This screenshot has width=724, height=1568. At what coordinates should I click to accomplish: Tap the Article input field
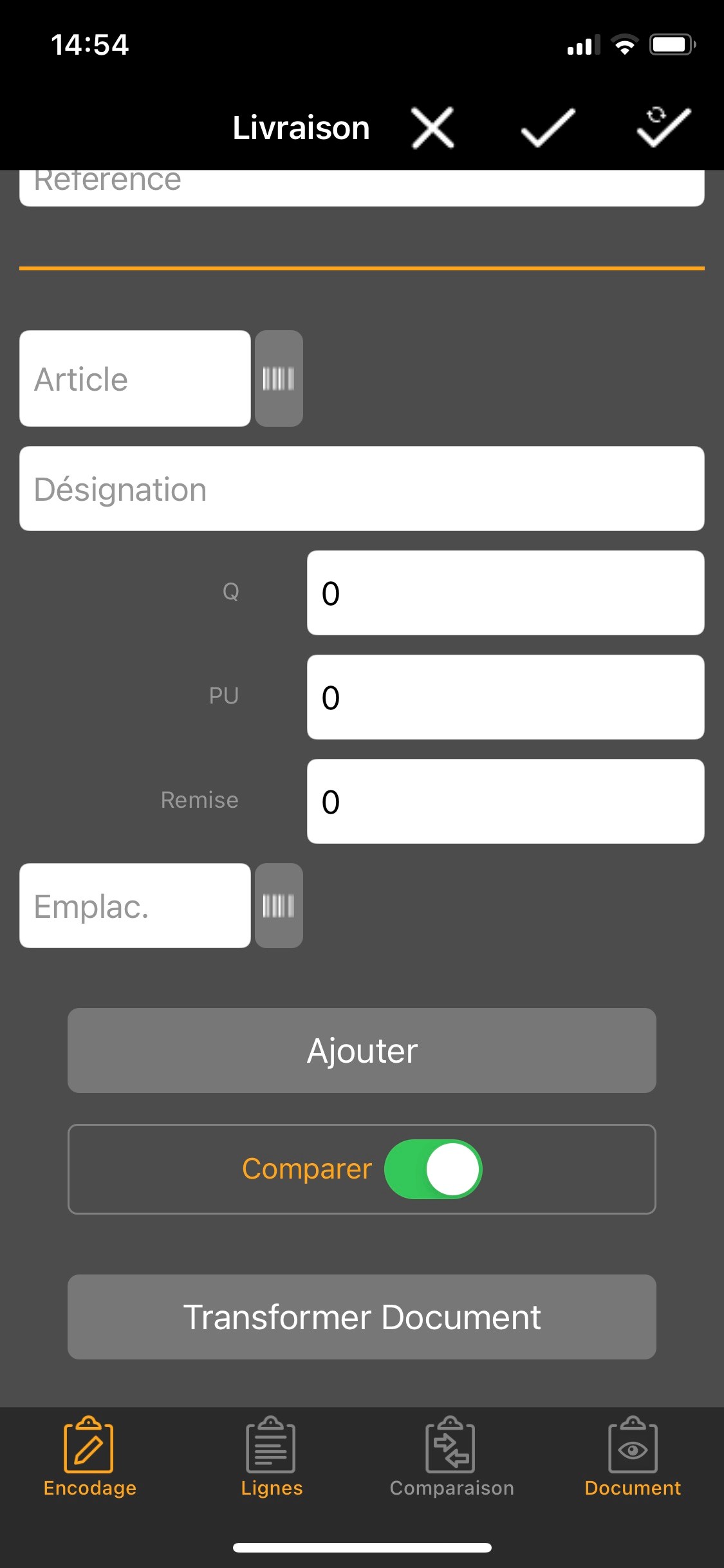pyautogui.click(x=135, y=378)
